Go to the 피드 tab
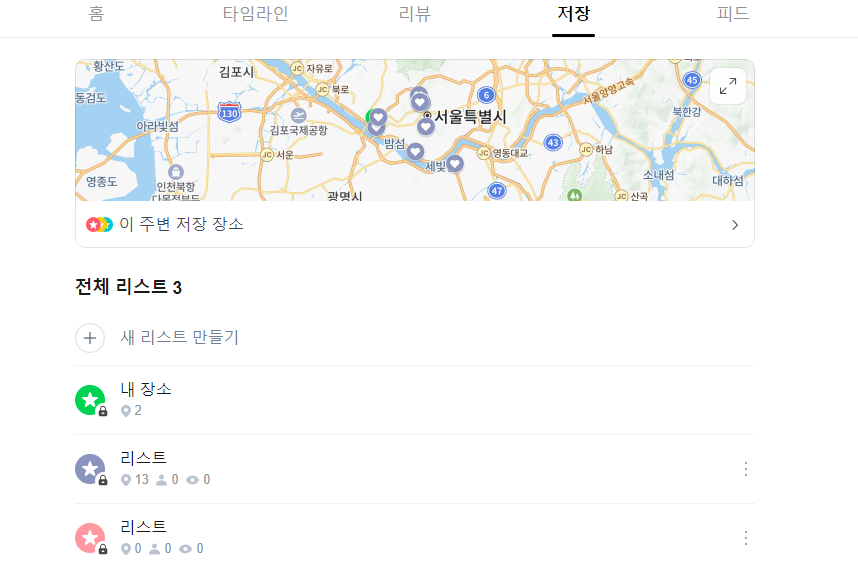This screenshot has height=582, width=858. click(x=733, y=14)
